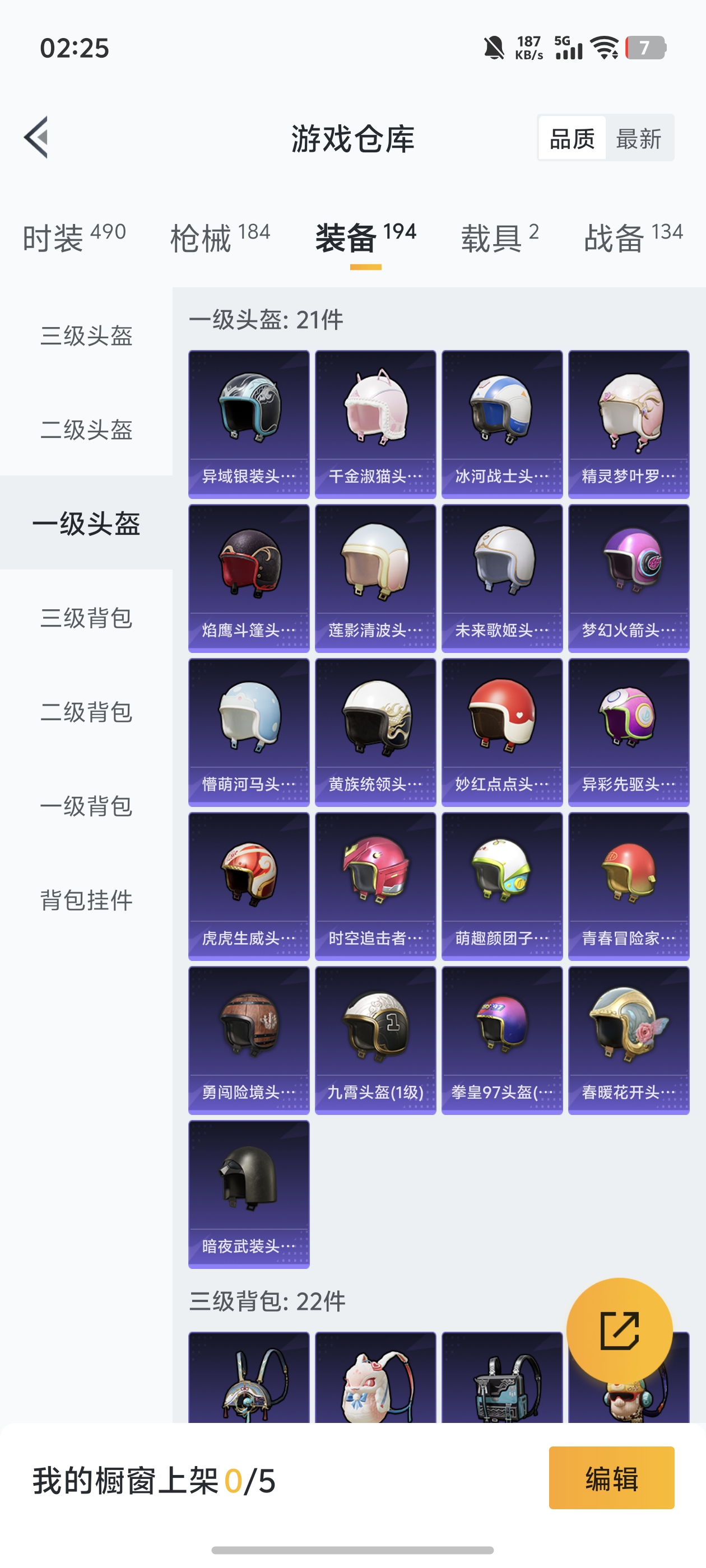The width and height of the screenshot is (706, 1568).
Task: Open the 暗夜武装 helmet item
Action: (249, 1194)
